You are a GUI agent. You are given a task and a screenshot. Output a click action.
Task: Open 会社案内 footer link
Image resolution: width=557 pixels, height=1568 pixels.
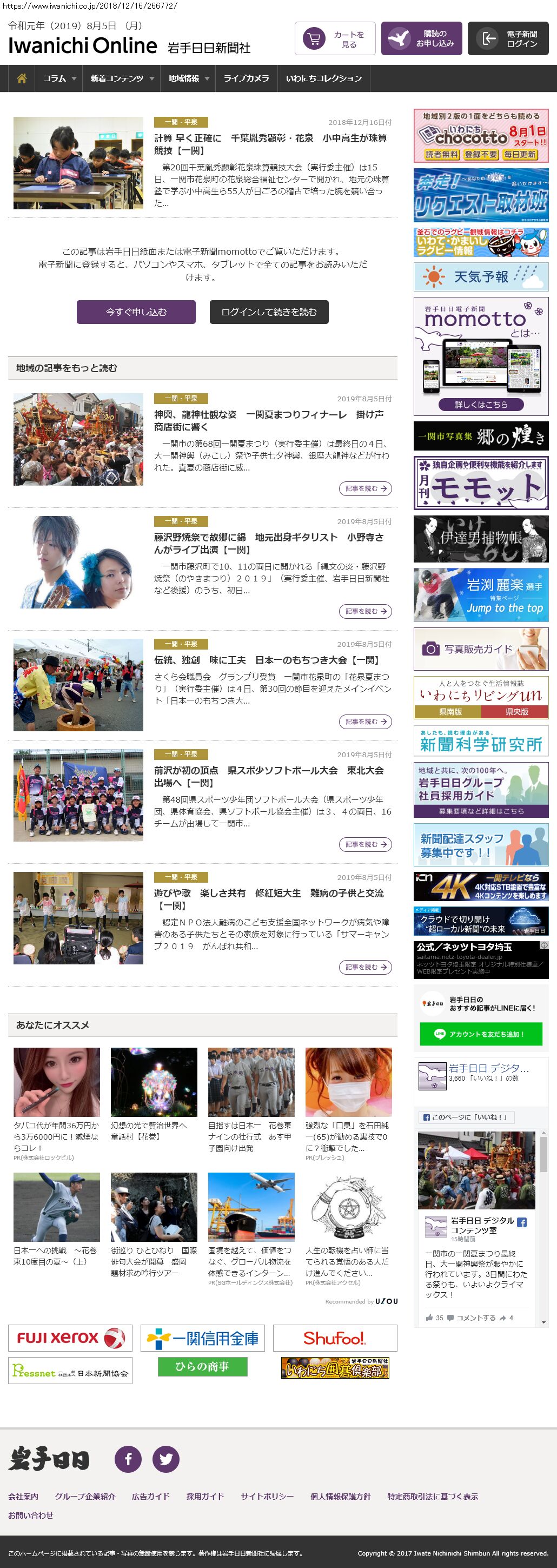pyautogui.click(x=23, y=1496)
